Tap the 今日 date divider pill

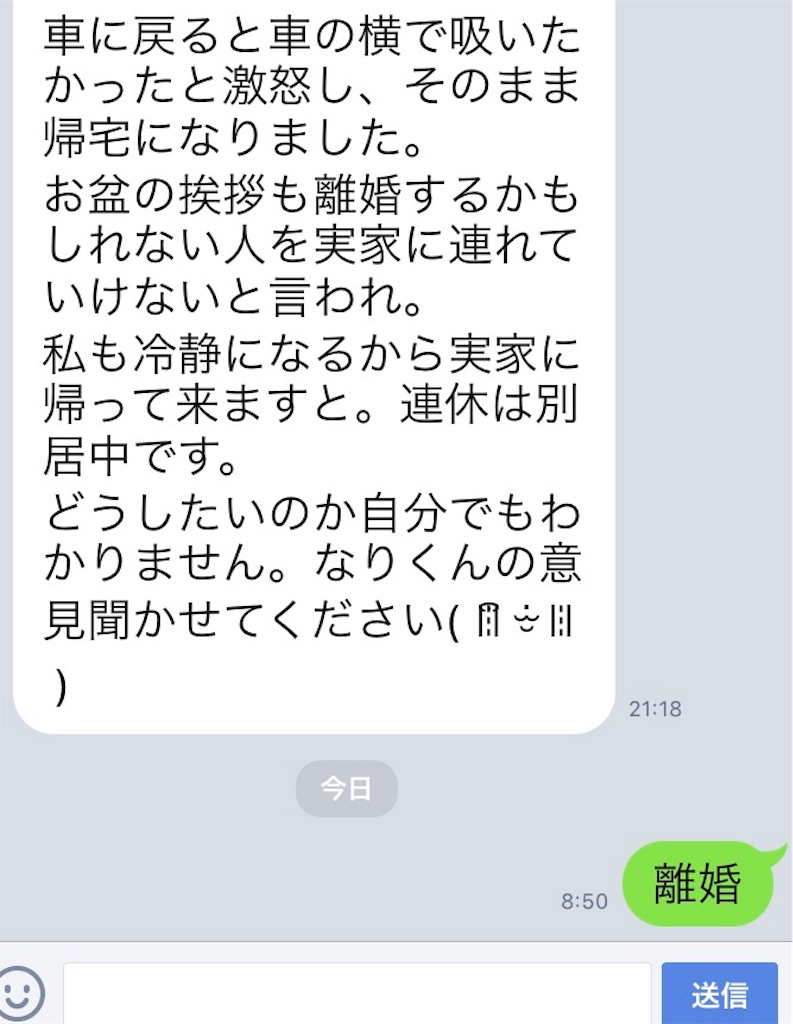click(x=348, y=788)
